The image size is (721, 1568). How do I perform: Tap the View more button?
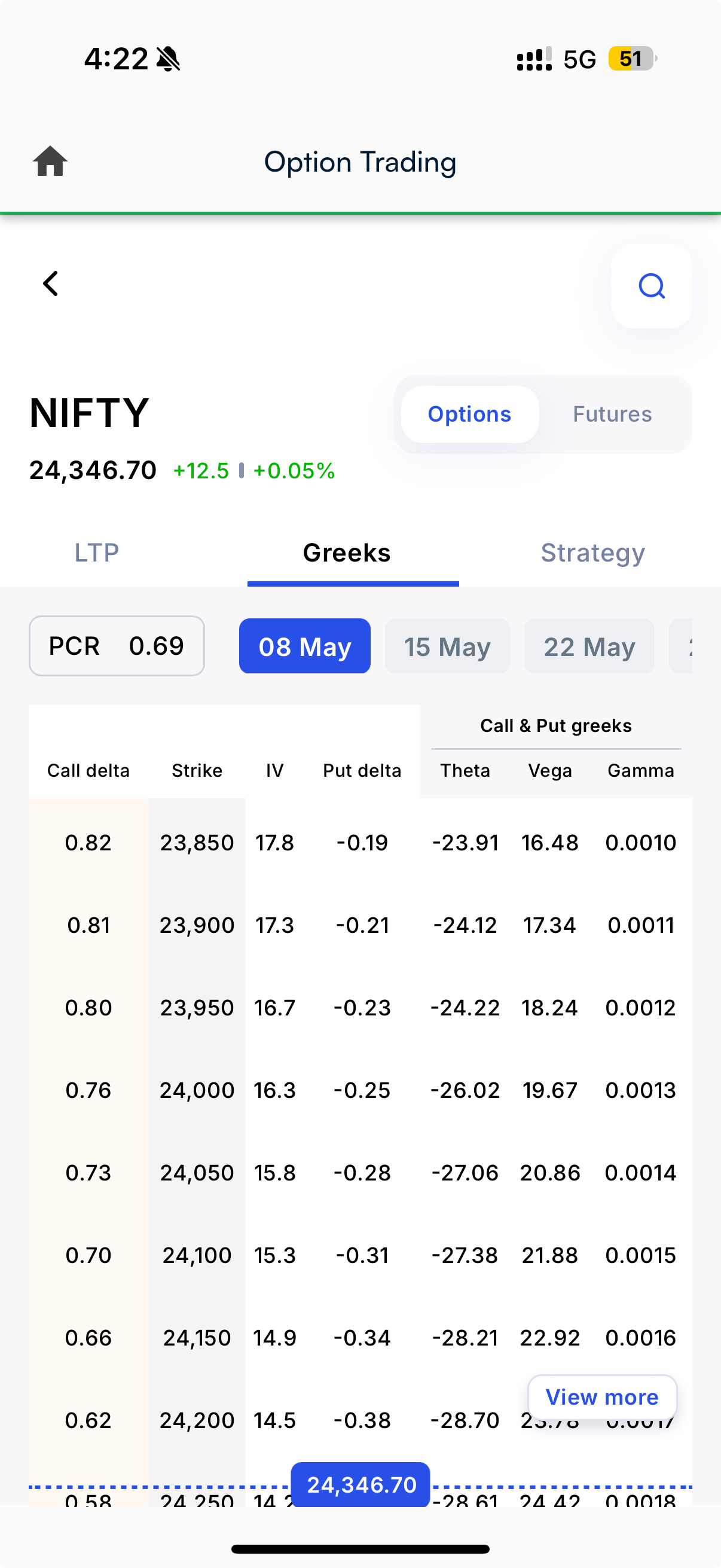coord(603,1397)
